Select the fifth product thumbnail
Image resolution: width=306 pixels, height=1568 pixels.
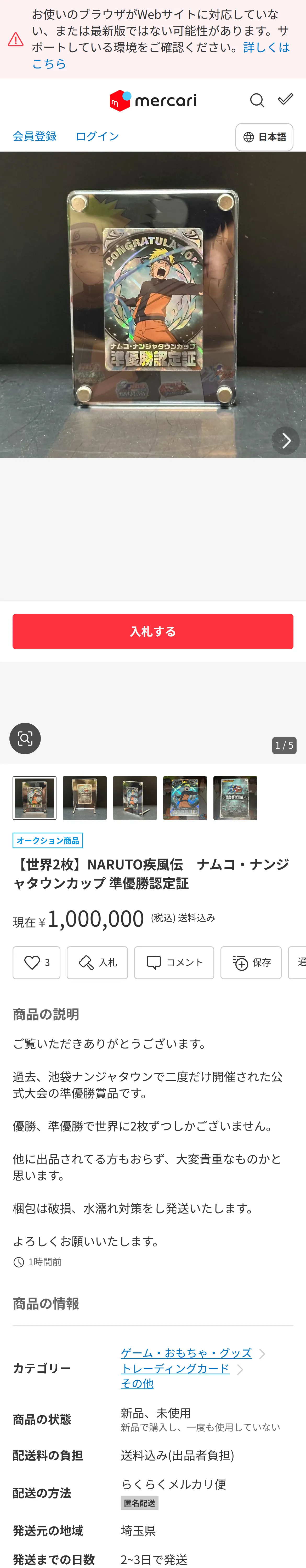point(235,798)
